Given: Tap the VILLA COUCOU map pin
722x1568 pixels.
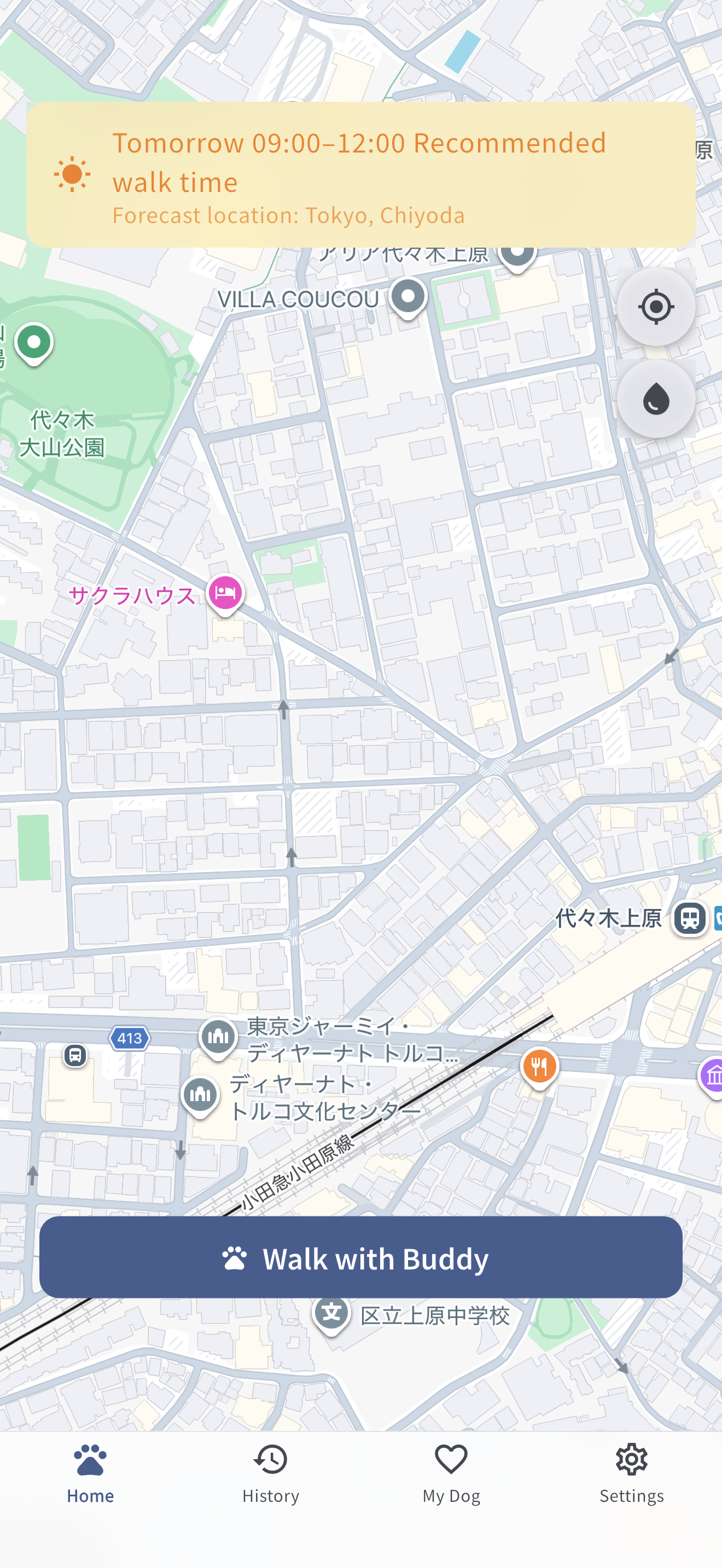Looking at the screenshot, I should click(x=408, y=297).
